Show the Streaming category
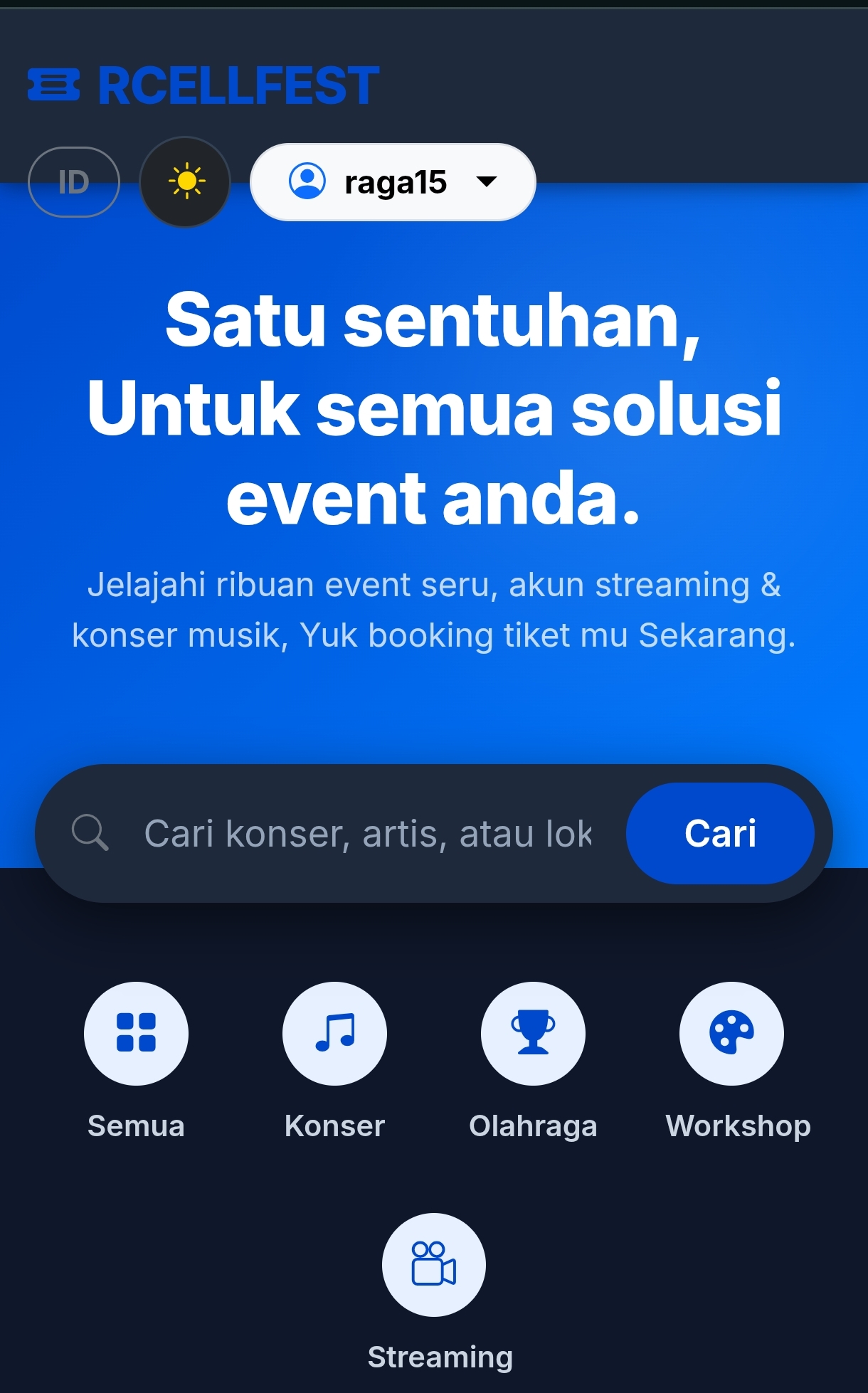This screenshot has width=868, height=1393. [434, 1265]
